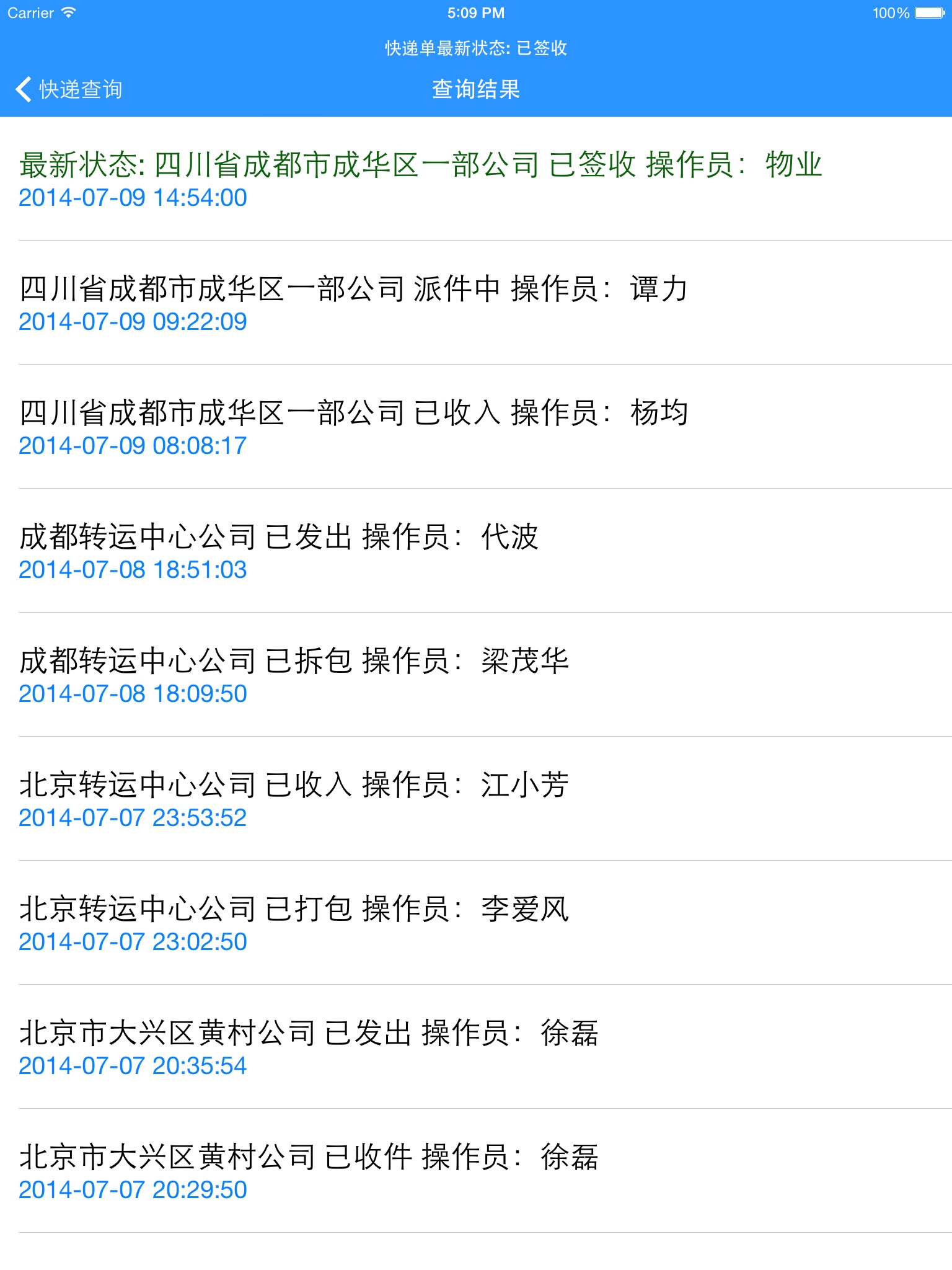The image size is (952, 1270).
Task: Tap the 派件中 row by 谭力
Action: coord(476,303)
